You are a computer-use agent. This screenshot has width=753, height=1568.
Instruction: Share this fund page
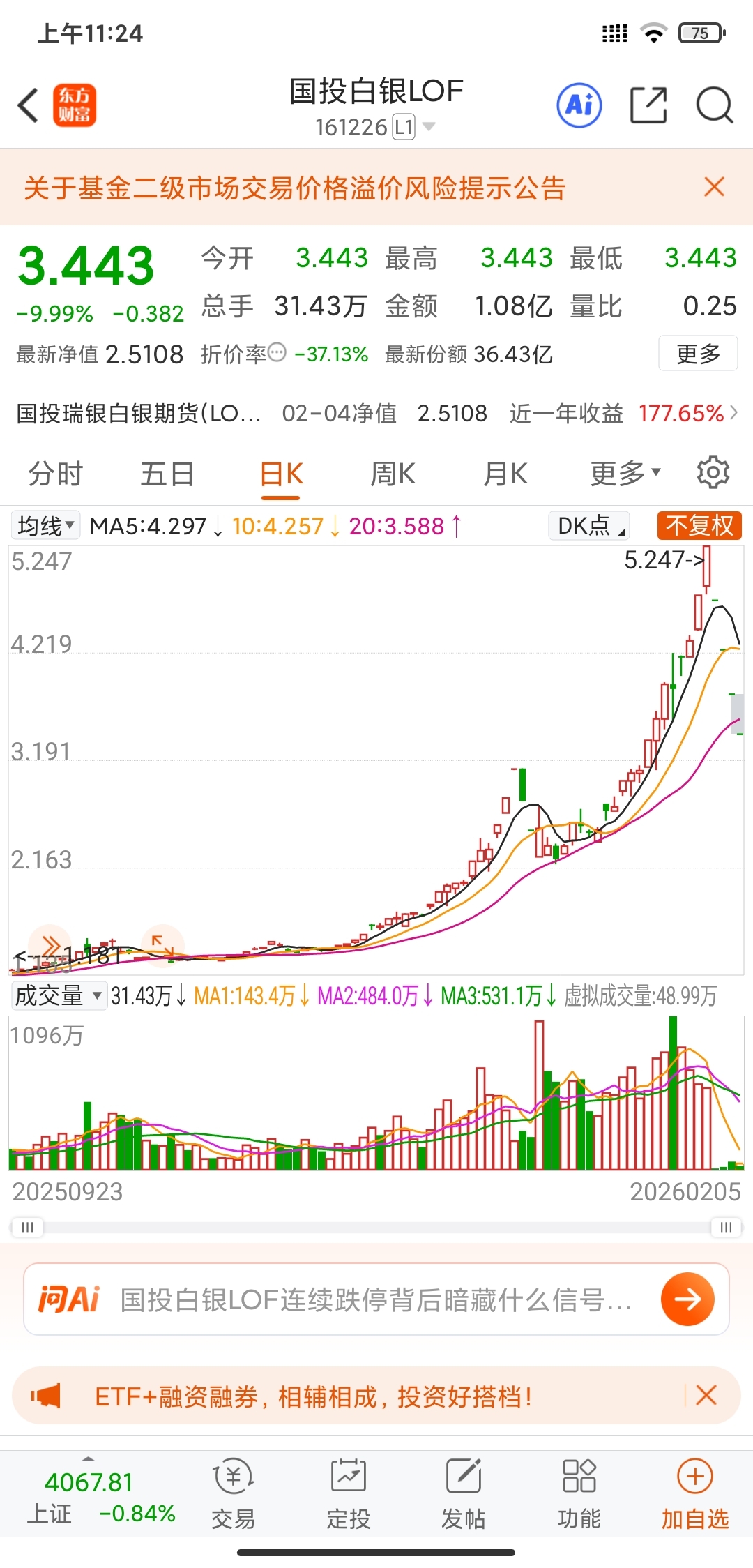click(648, 105)
